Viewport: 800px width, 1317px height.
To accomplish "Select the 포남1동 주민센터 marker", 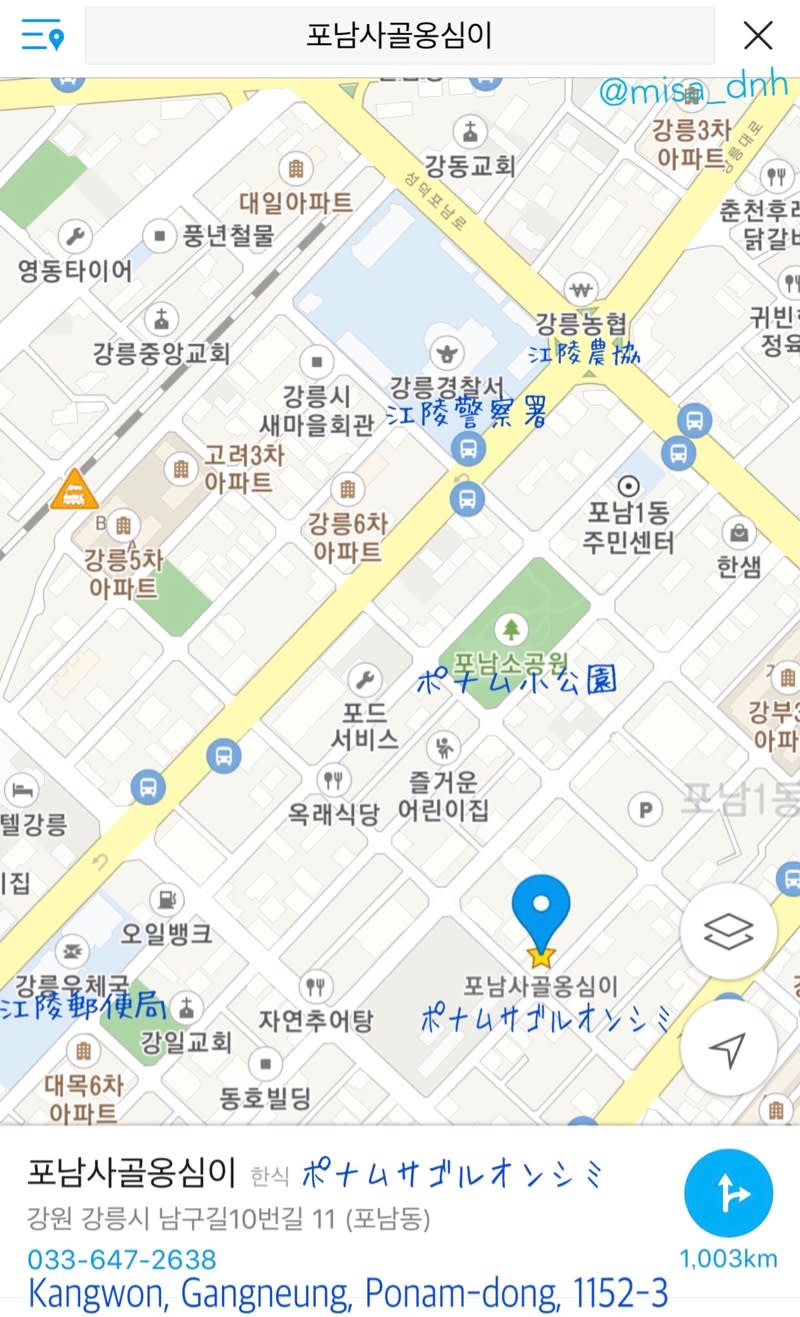I will point(629,487).
